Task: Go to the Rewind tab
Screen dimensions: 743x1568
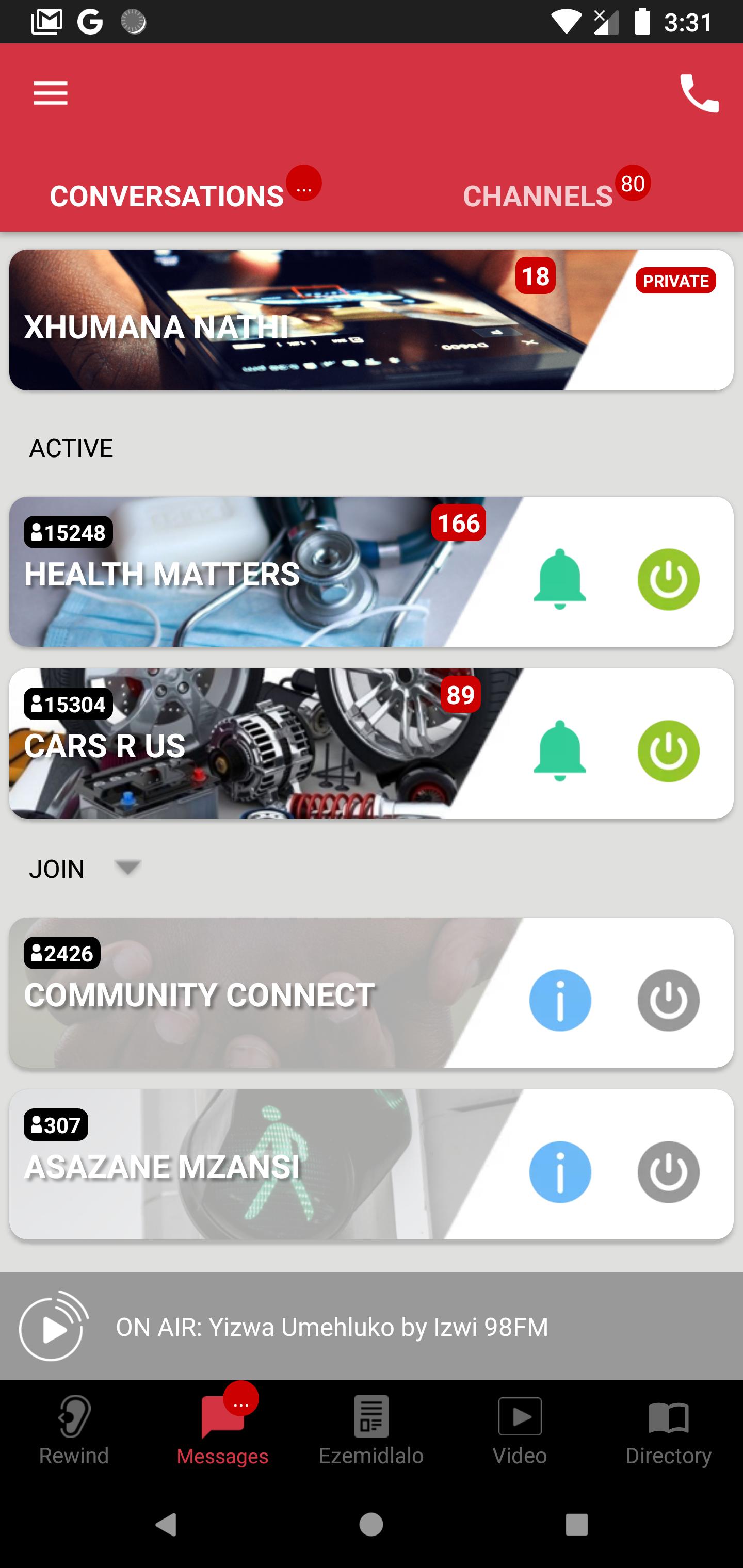Action: click(x=74, y=1430)
